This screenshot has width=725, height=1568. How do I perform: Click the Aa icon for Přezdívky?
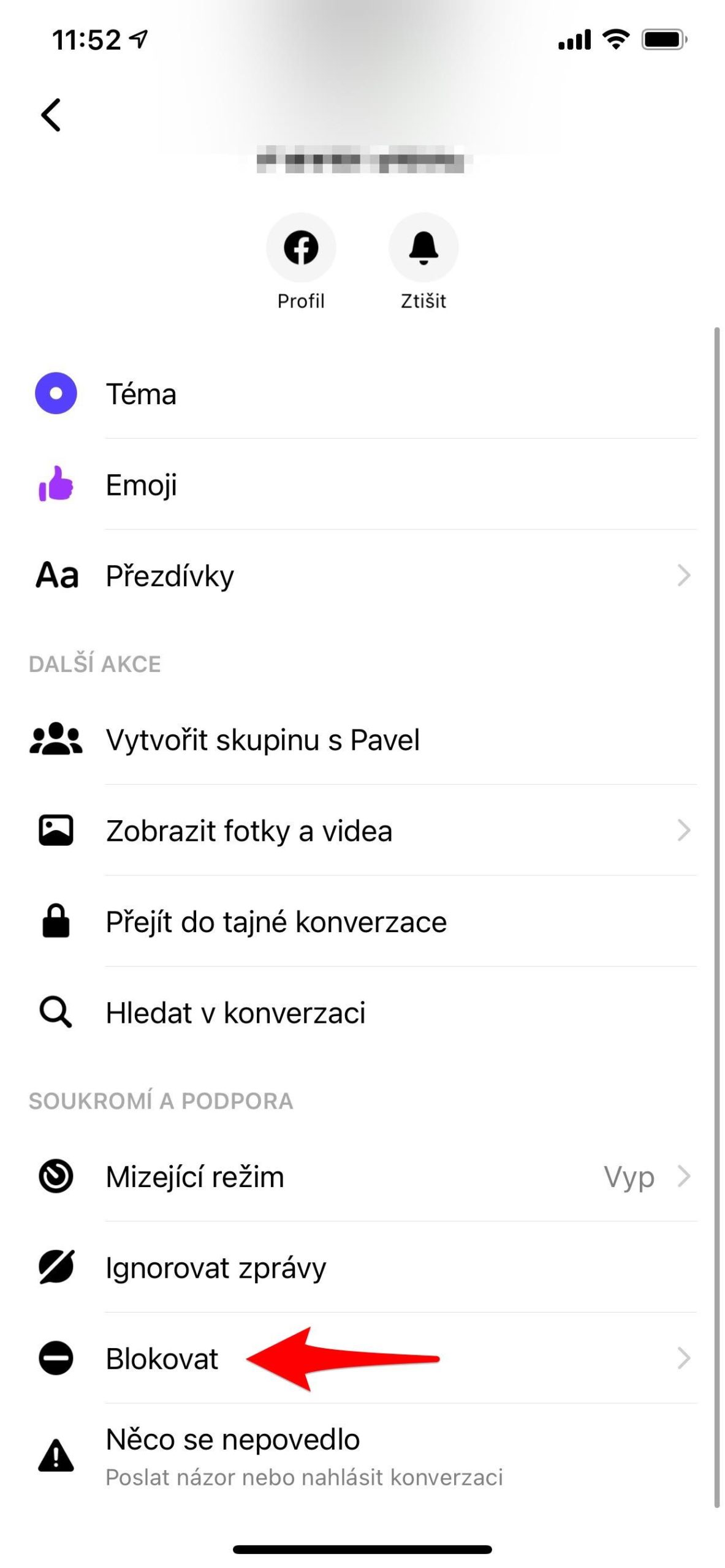(56, 575)
